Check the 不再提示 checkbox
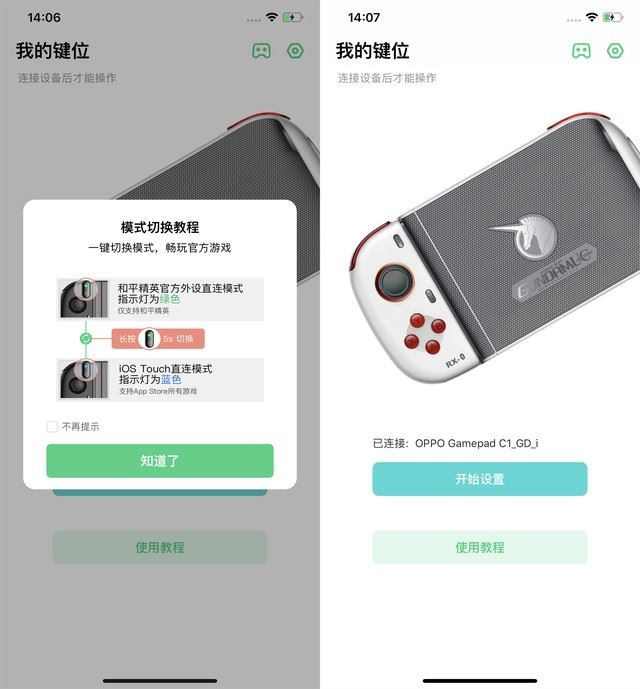 point(52,427)
